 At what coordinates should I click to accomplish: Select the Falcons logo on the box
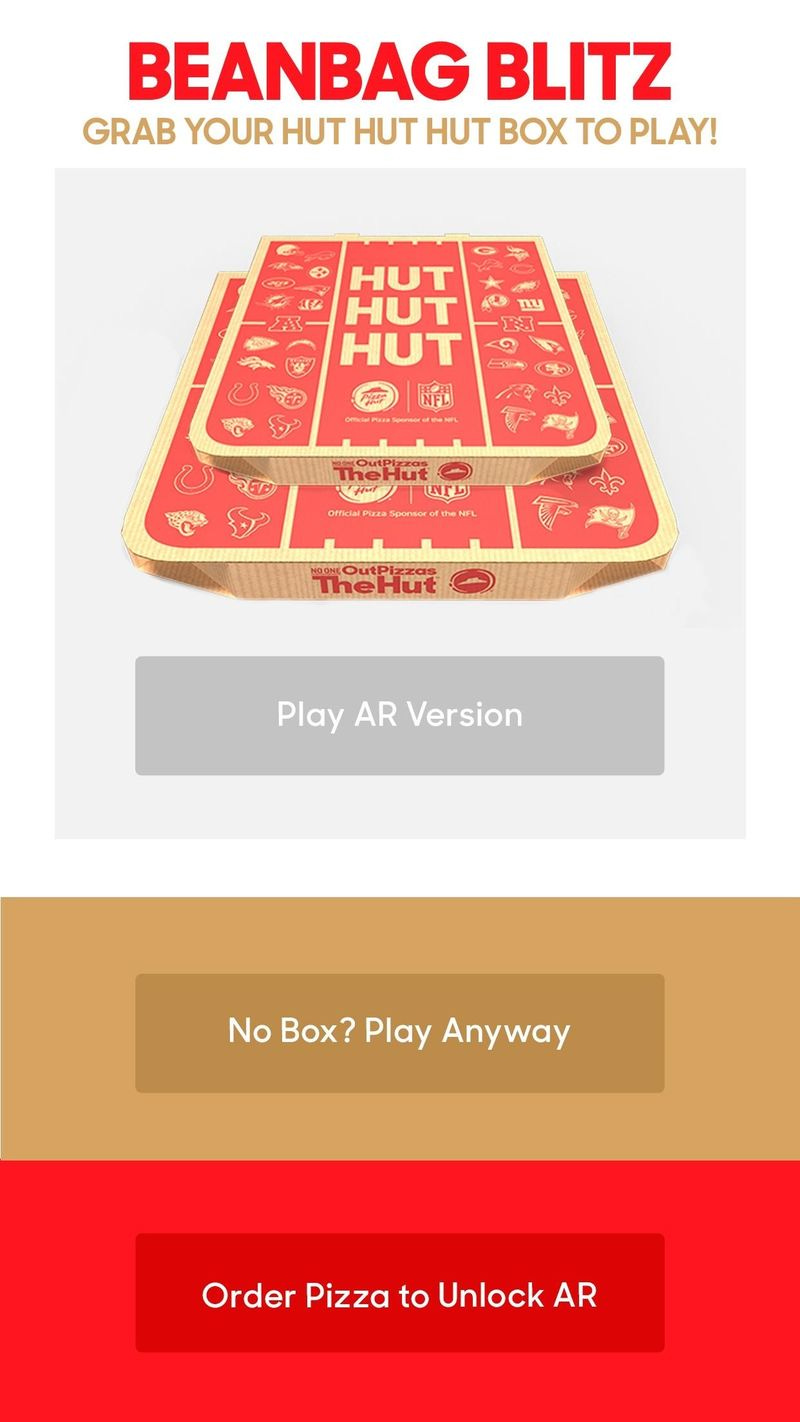coord(517,416)
